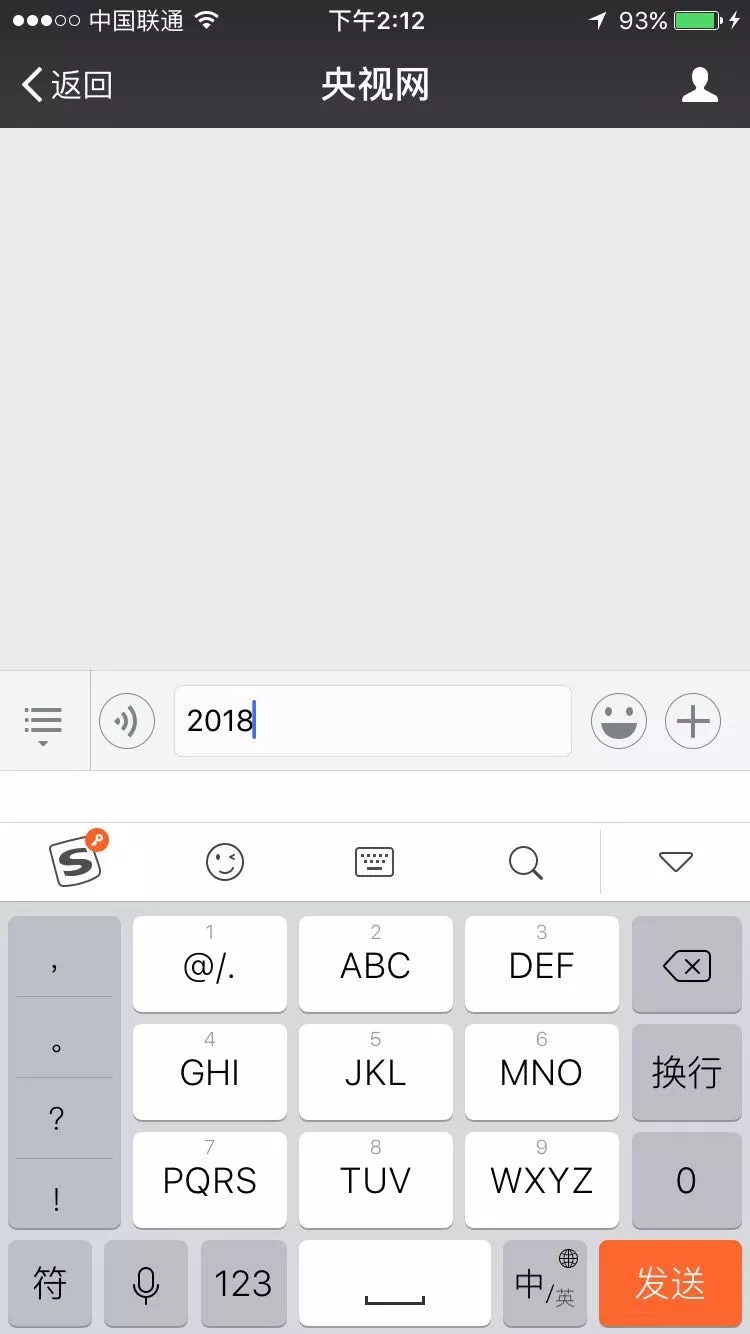Toggle Chinese/English input with 中/英 key
The image size is (750, 1334).
(x=545, y=1283)
